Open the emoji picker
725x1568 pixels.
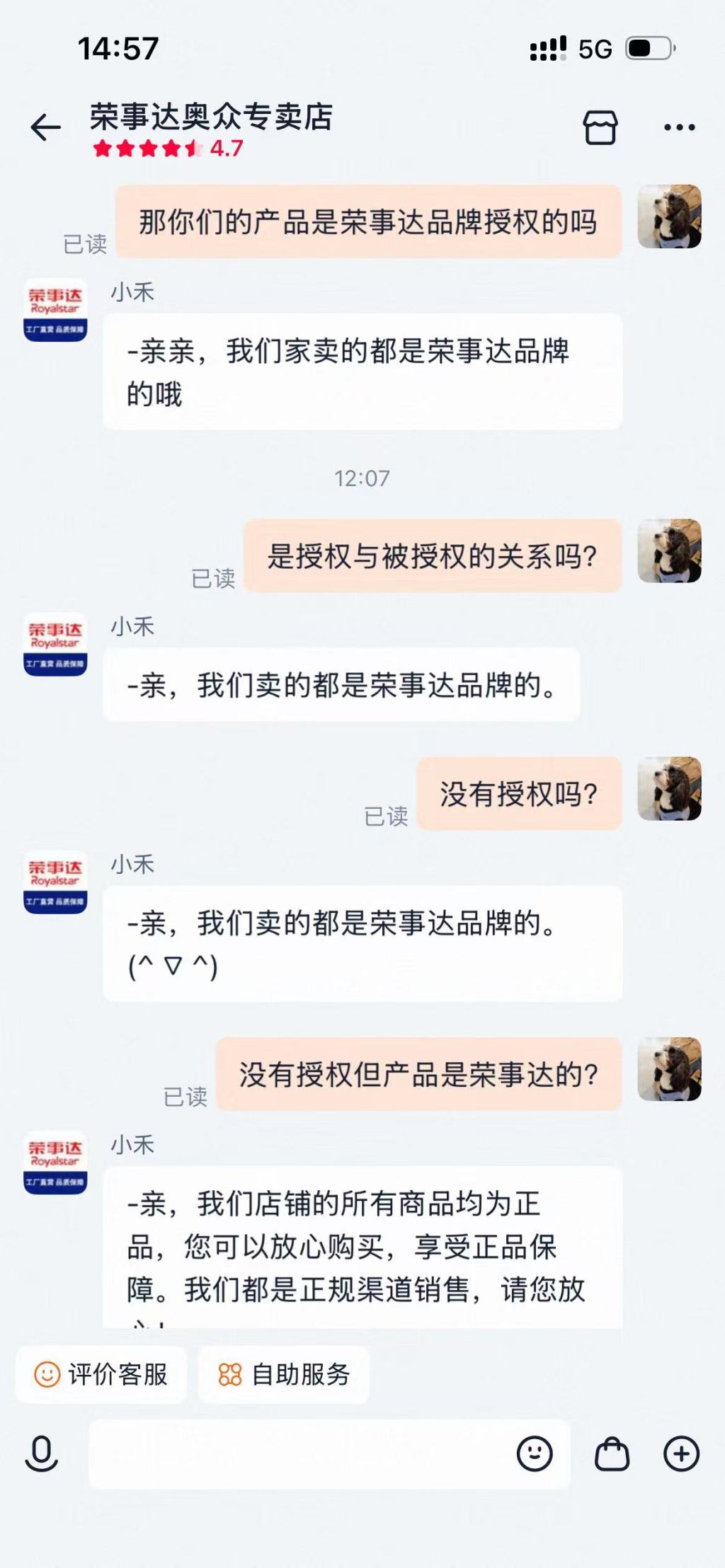pos(535,1454)
